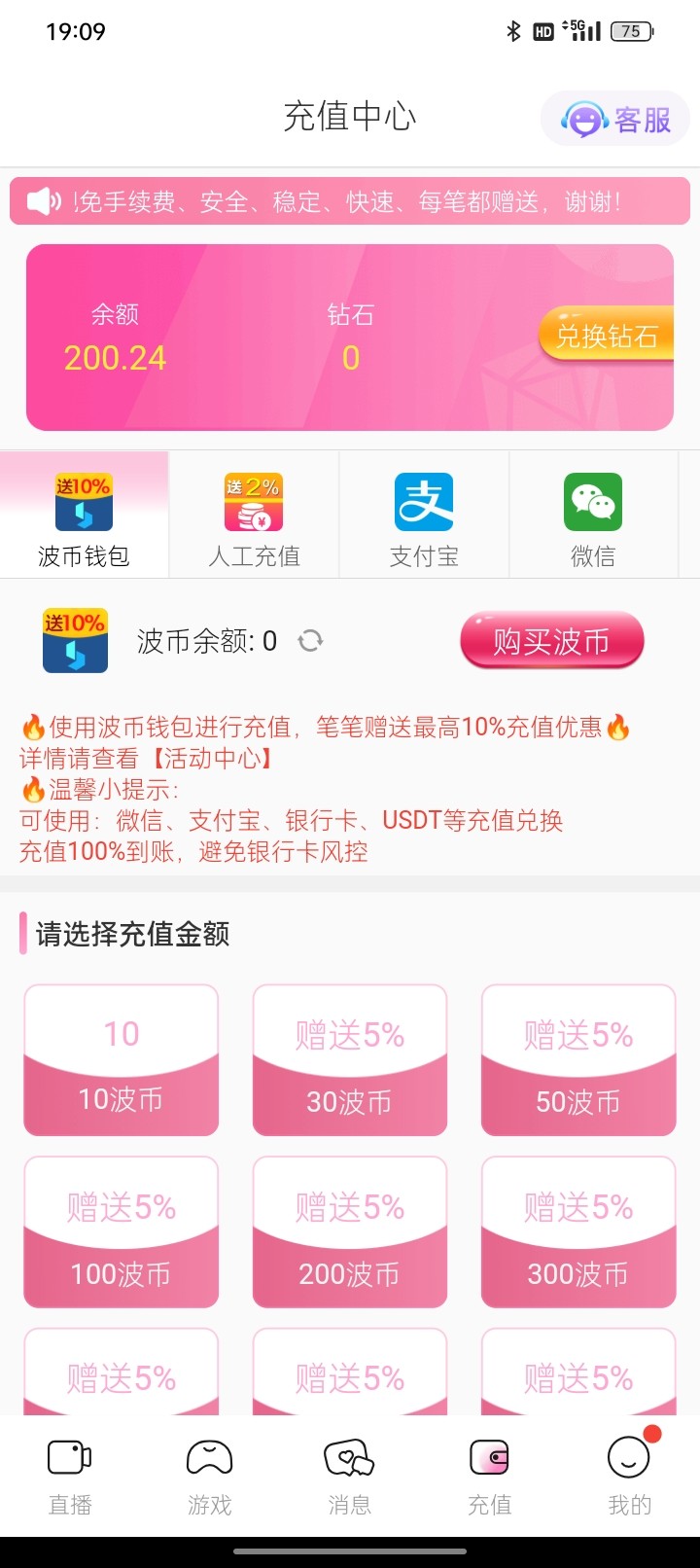
Task: Switch to 人工充值 payment method
Action: [x=254, y=516]
